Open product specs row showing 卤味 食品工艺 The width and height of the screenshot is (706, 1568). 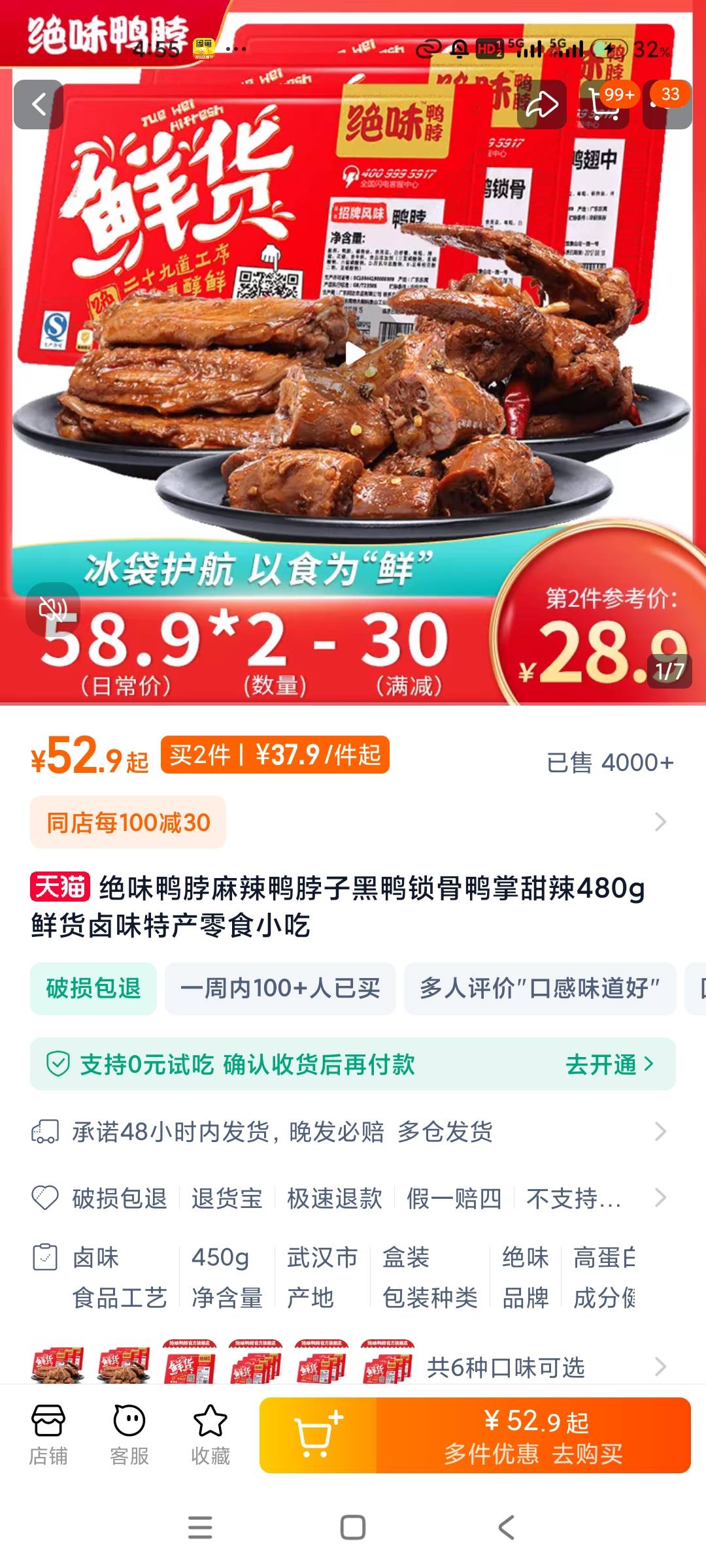point(353,1277)
